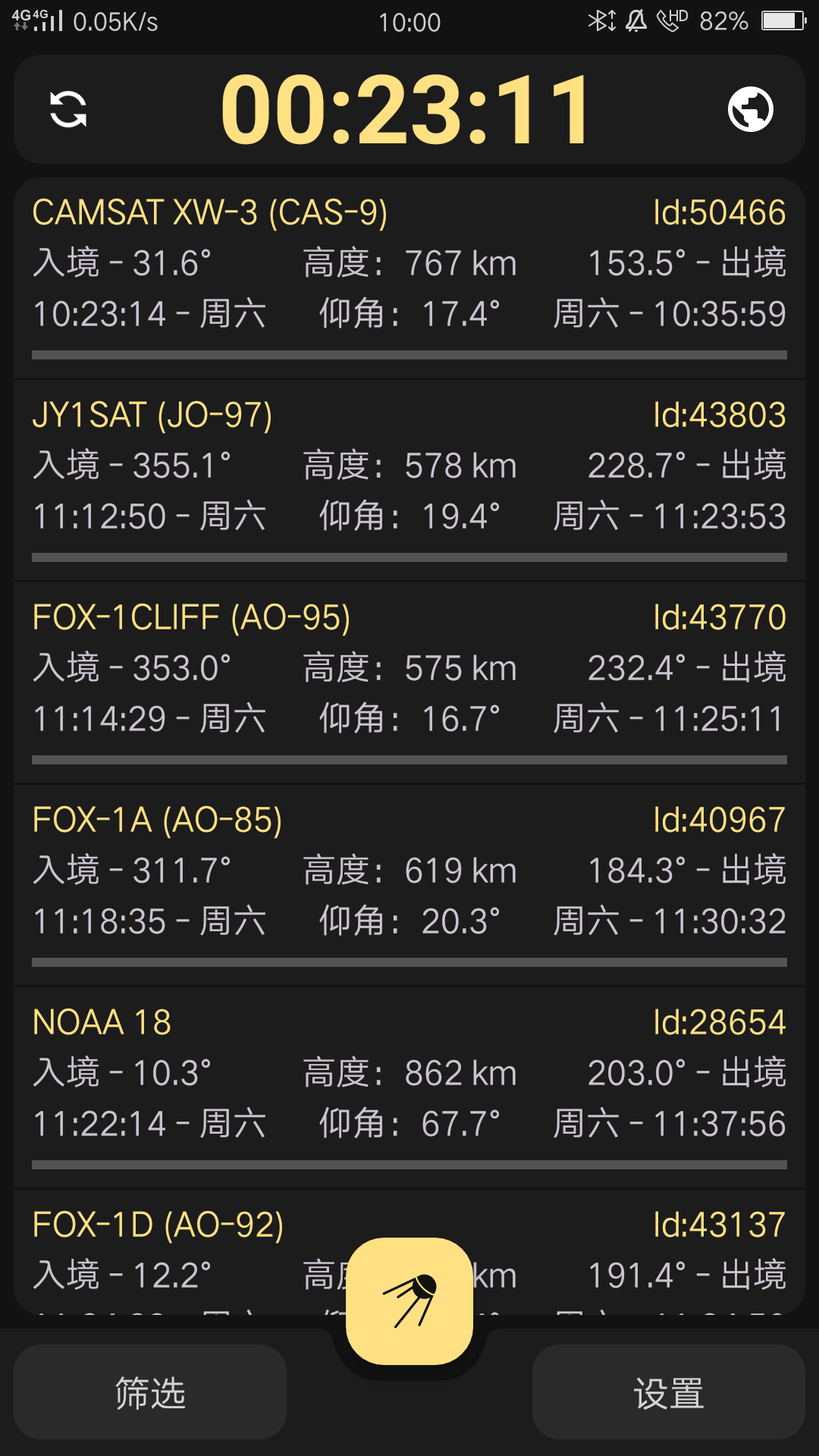Open the 筛选 filter options
The image size is (819, 1456).
150,1392
